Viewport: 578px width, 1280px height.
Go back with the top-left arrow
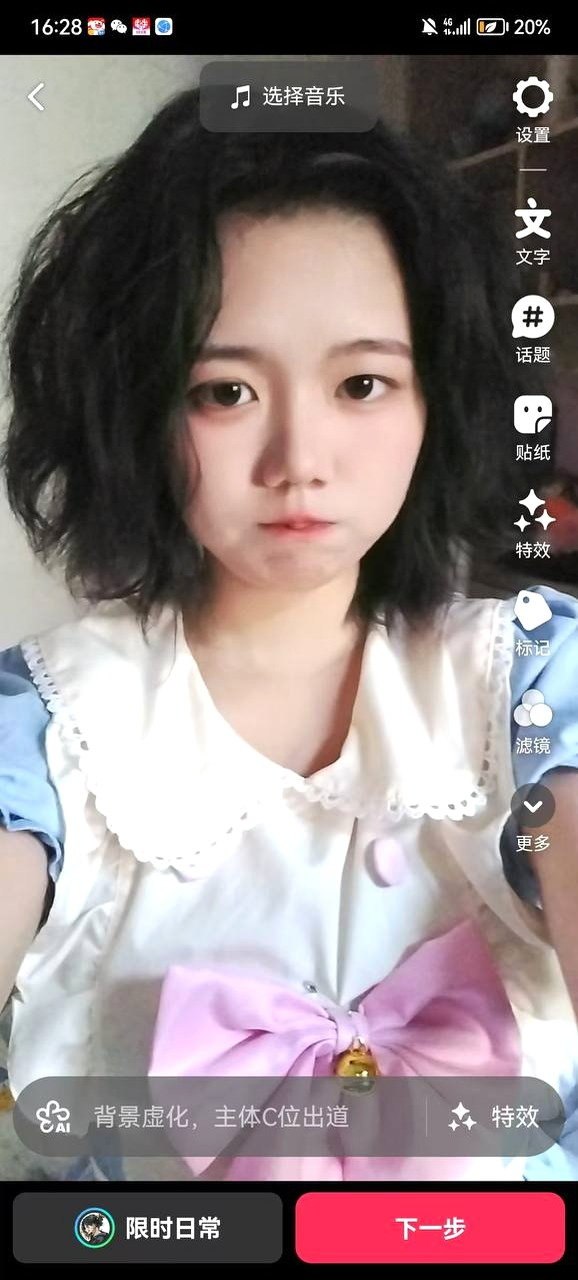pyautogui.click(x=36, y=97)
